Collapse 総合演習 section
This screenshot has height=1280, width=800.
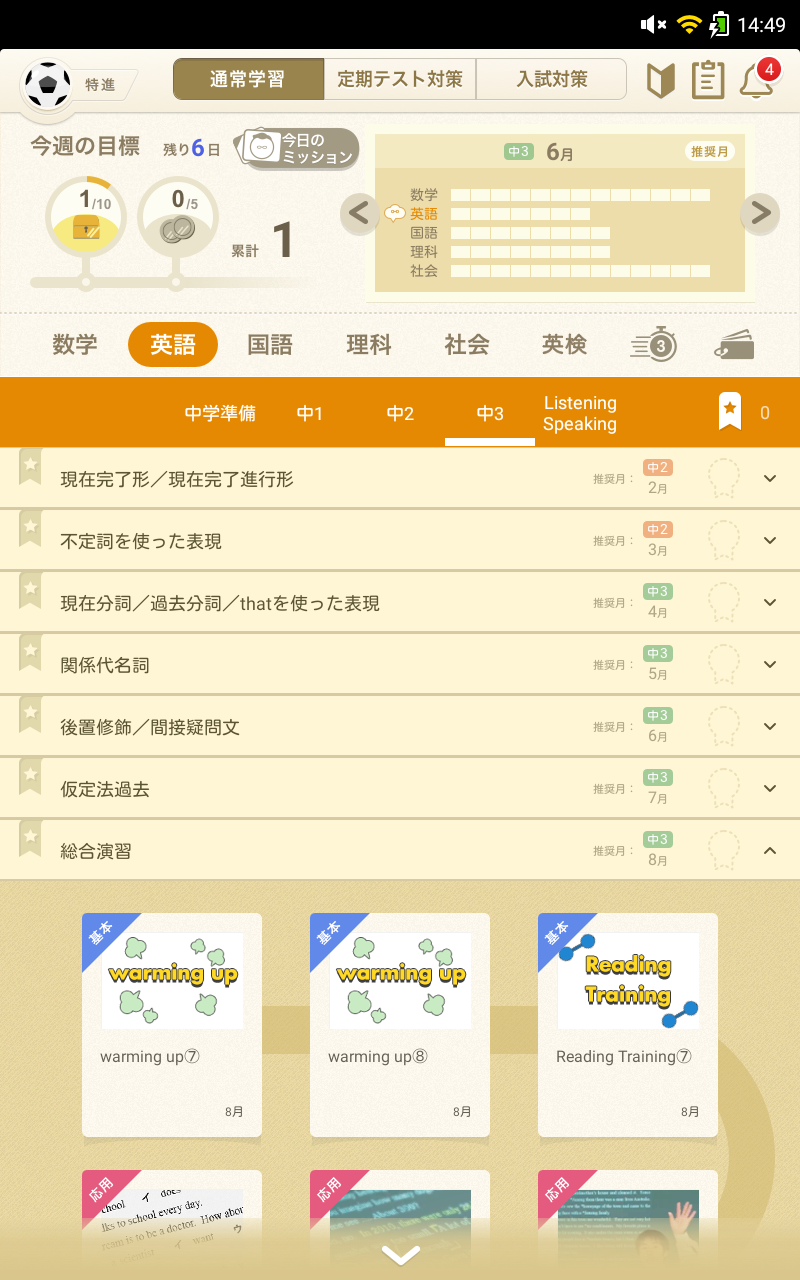(770, 850)
